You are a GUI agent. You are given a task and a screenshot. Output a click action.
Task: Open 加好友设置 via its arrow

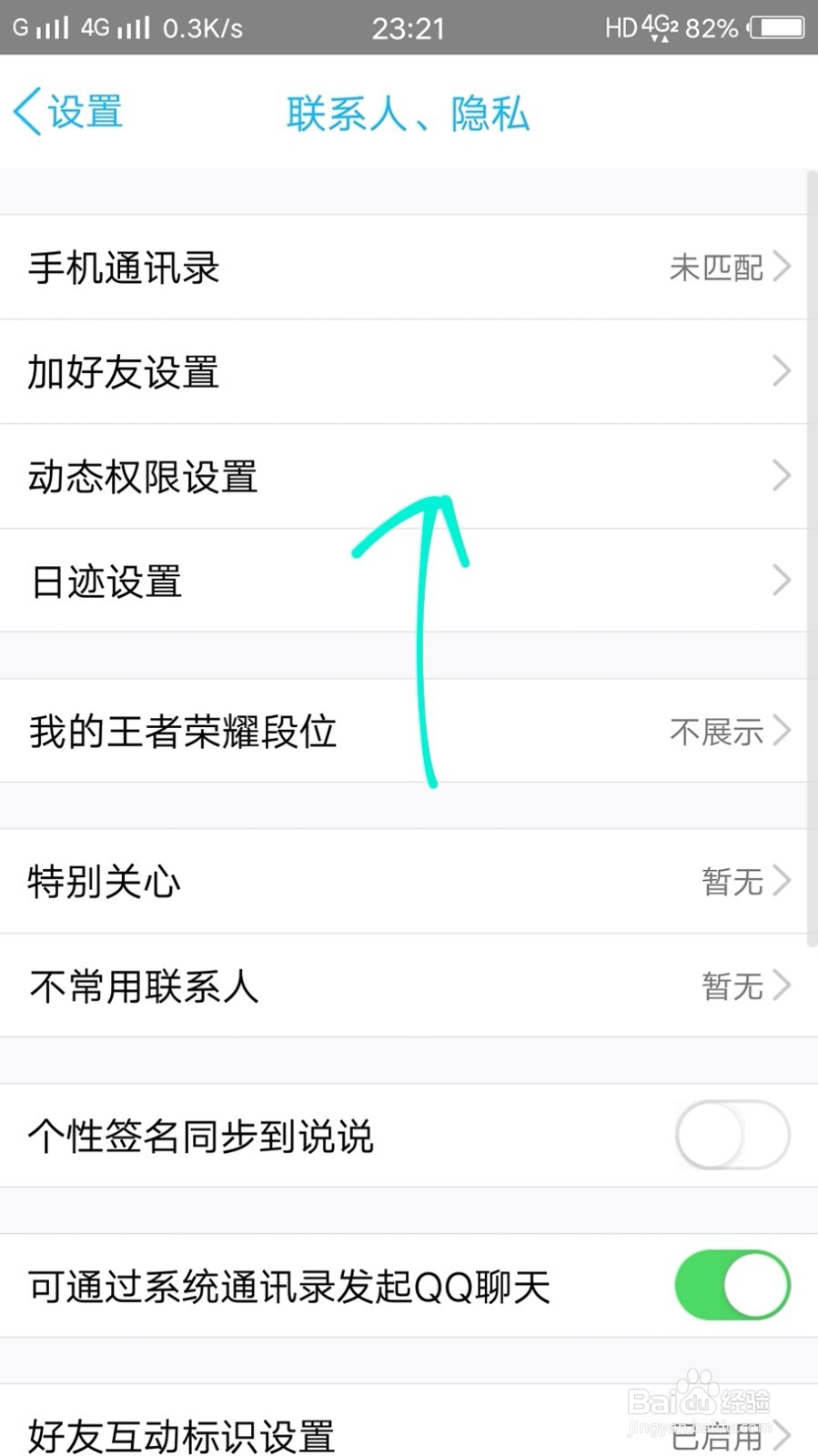(782, 371)
